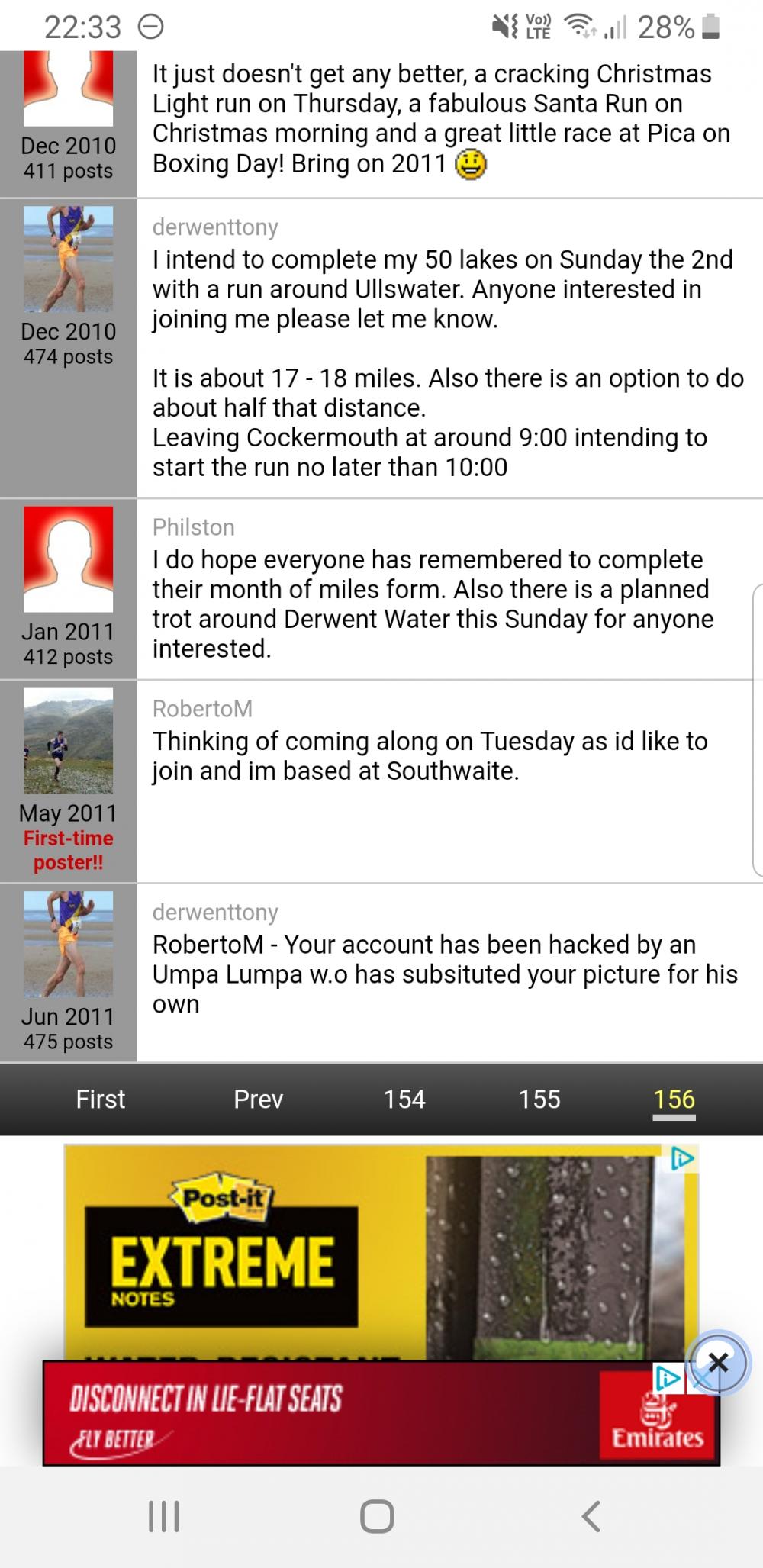Jump to page 154

click(x=404, y=1099)
